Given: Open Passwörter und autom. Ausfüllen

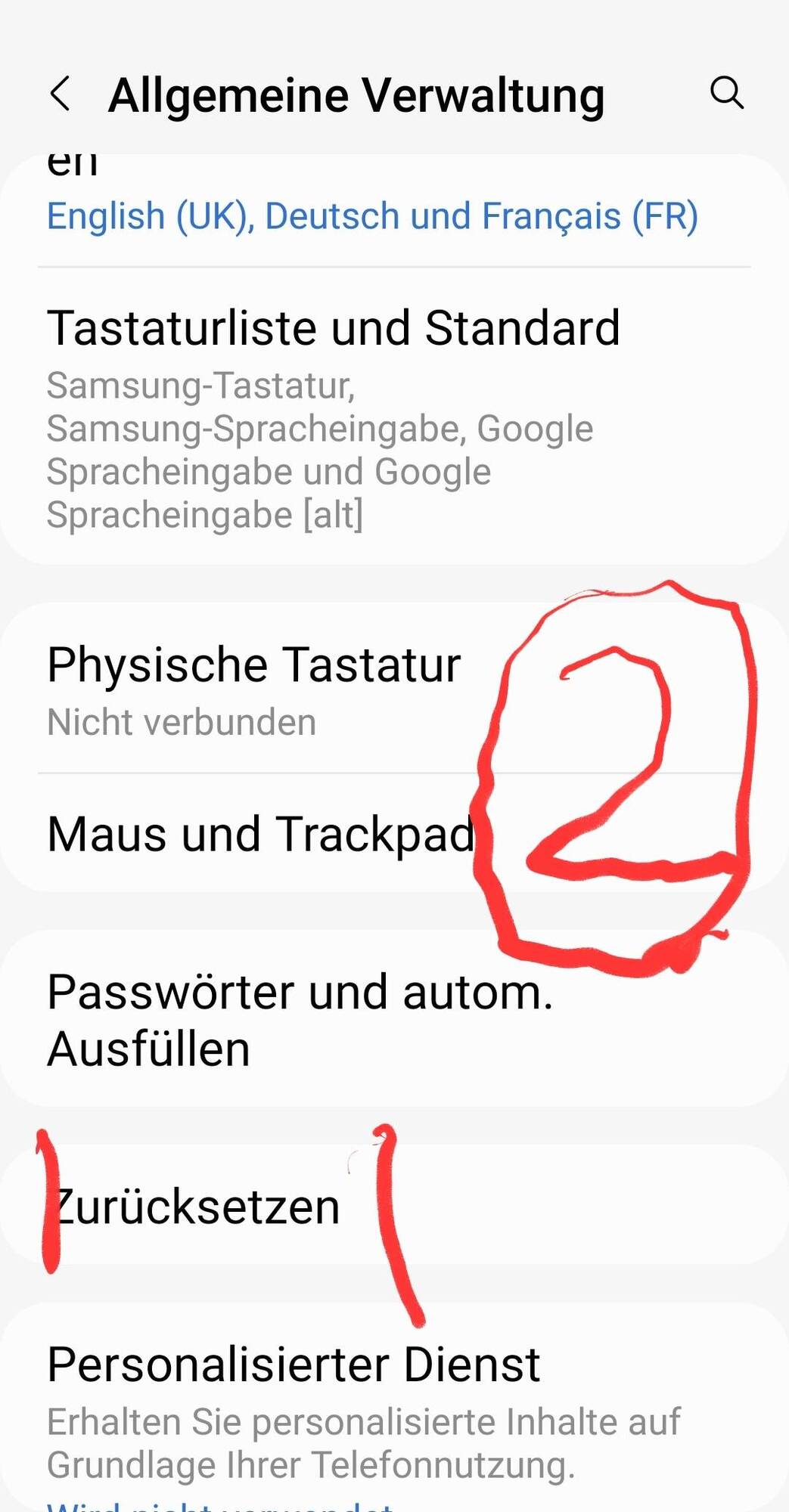Looking at the screenshot, I should [303, 1019].
